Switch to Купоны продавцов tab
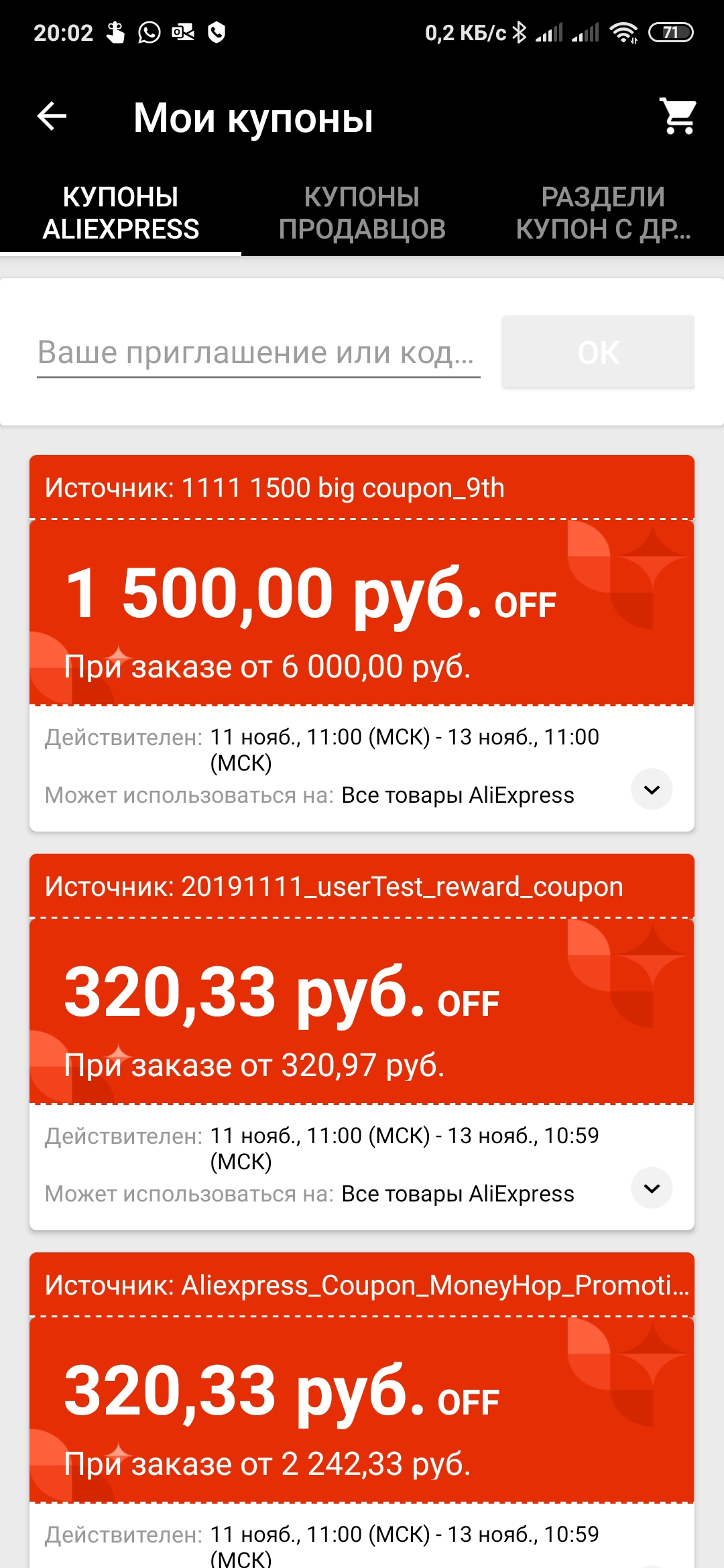The width and height of the screenshot is (724, 1568). 362,213
